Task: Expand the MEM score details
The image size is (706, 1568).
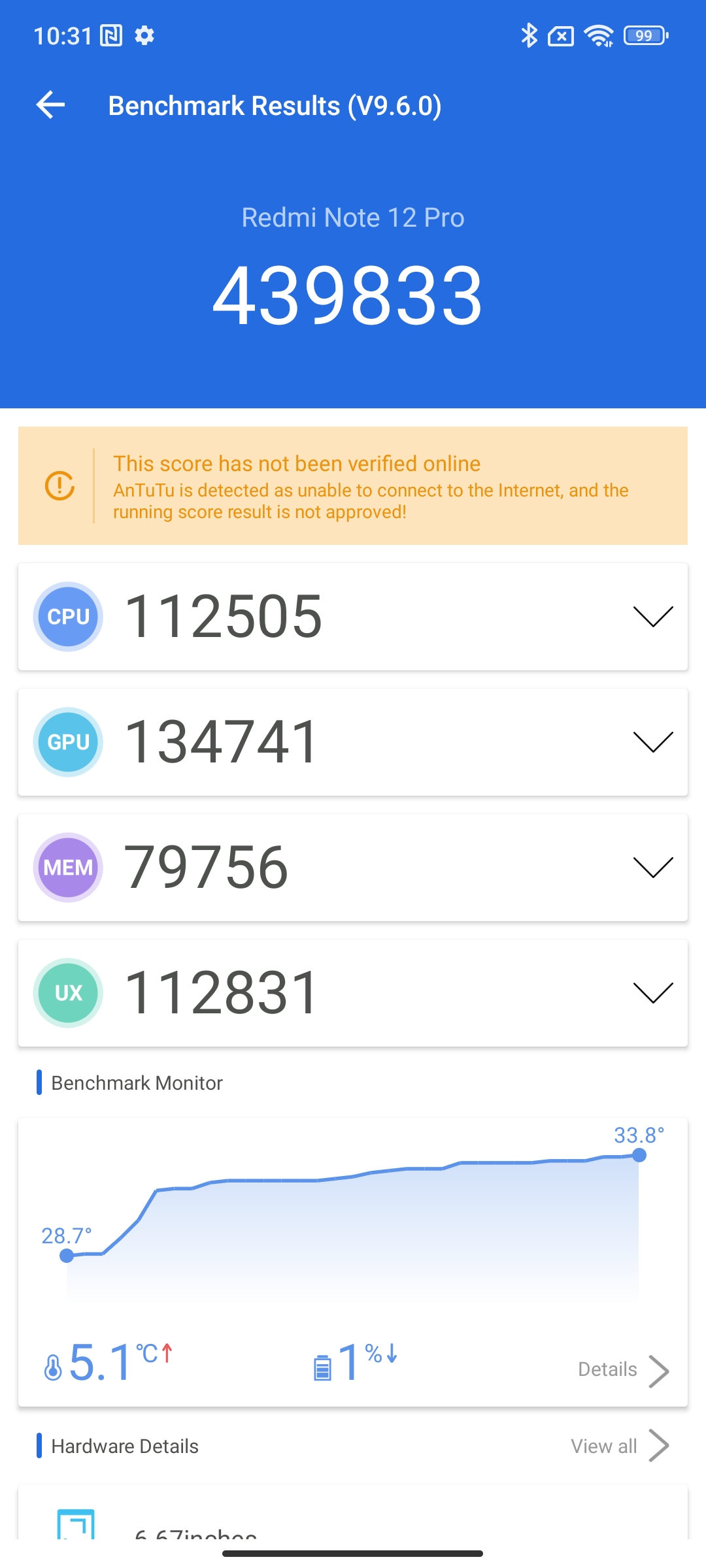Action: [x=652, y=868]
